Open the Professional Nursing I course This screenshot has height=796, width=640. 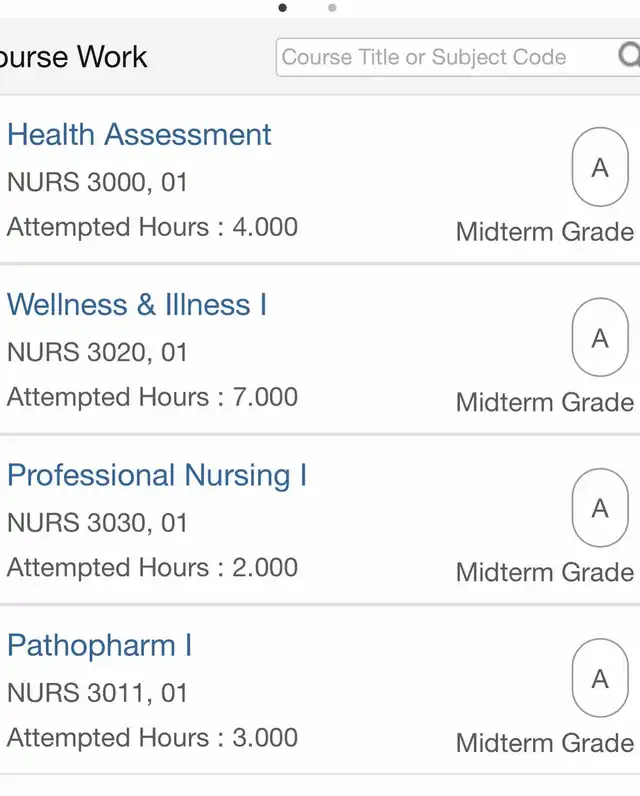157,475
